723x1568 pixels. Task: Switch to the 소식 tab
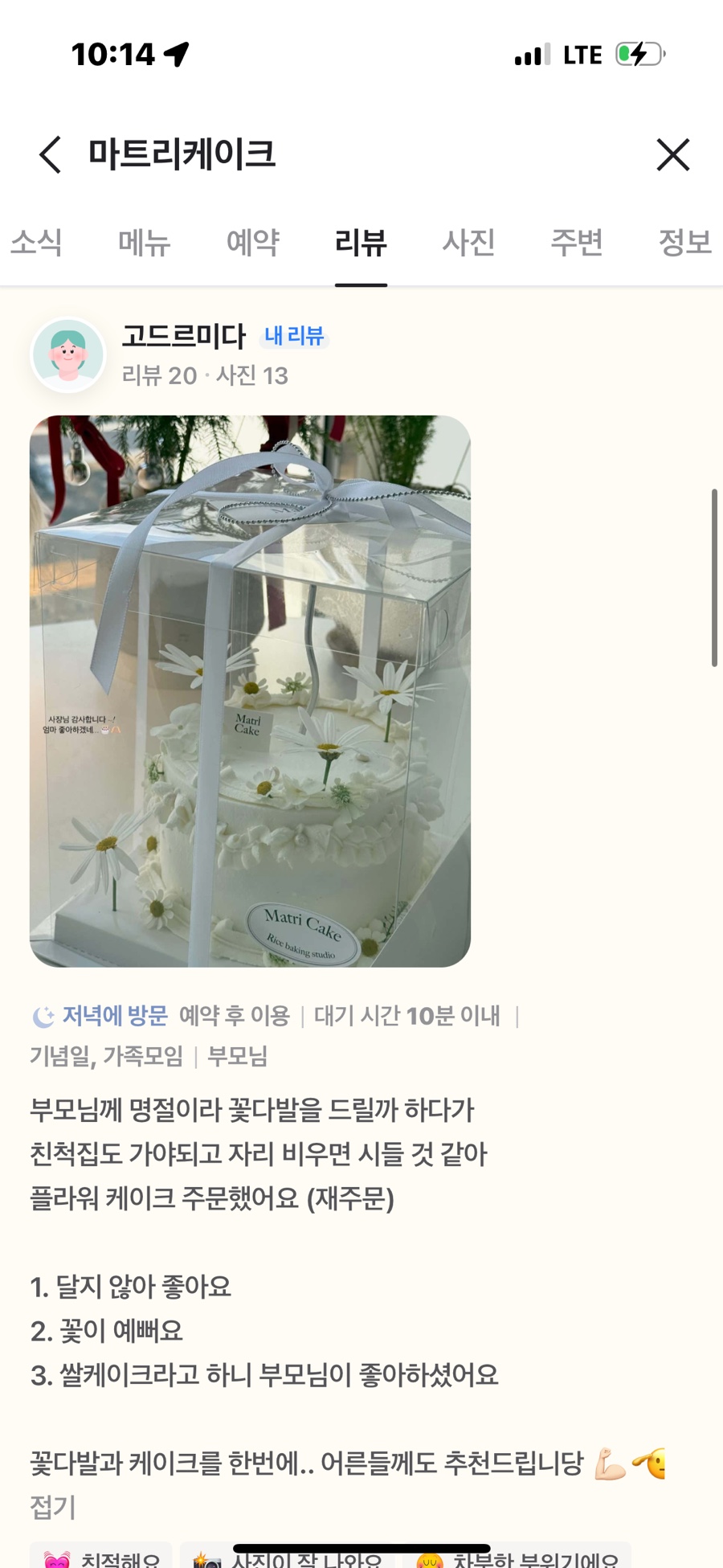click(x=36, y=243)
